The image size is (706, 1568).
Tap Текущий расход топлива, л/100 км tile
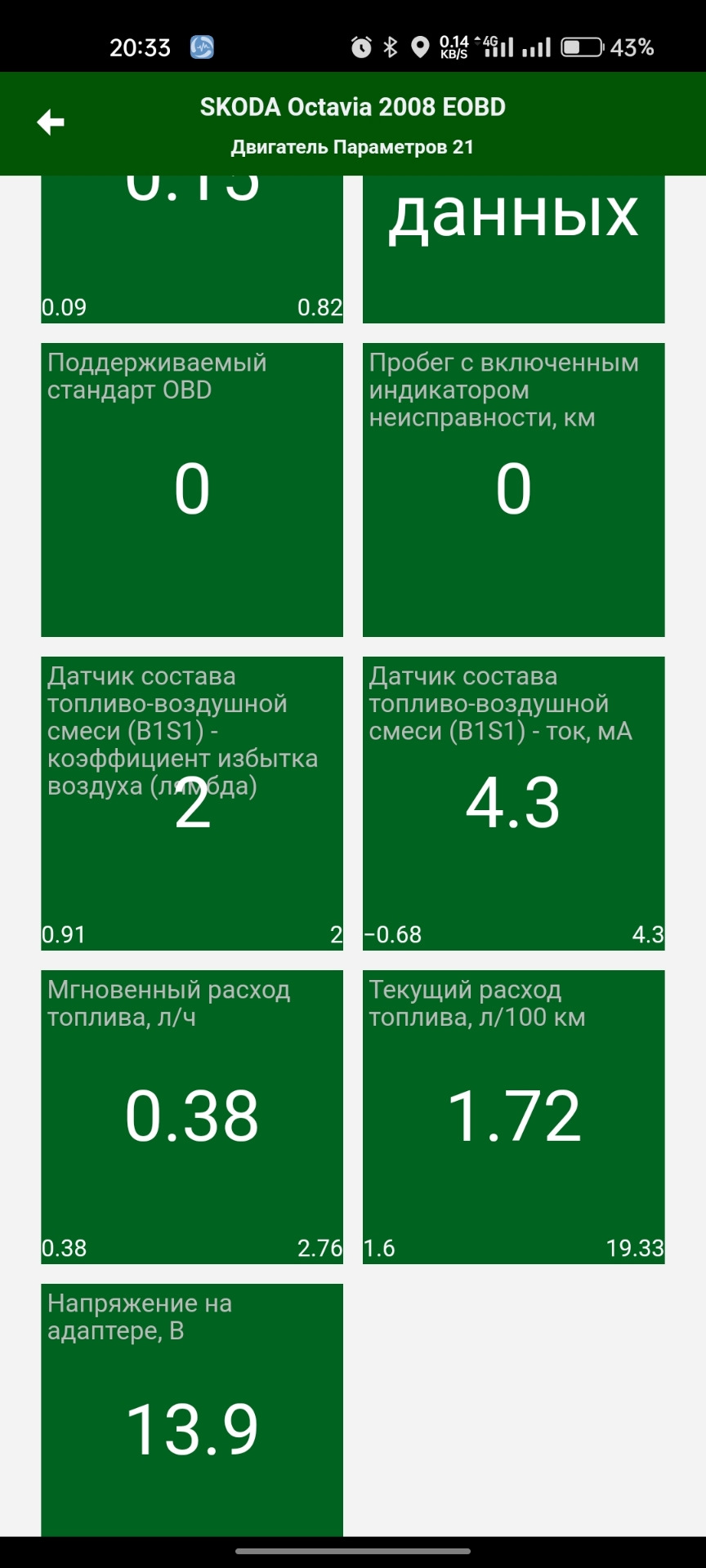pyautogui.click(x=513, y=1117)
